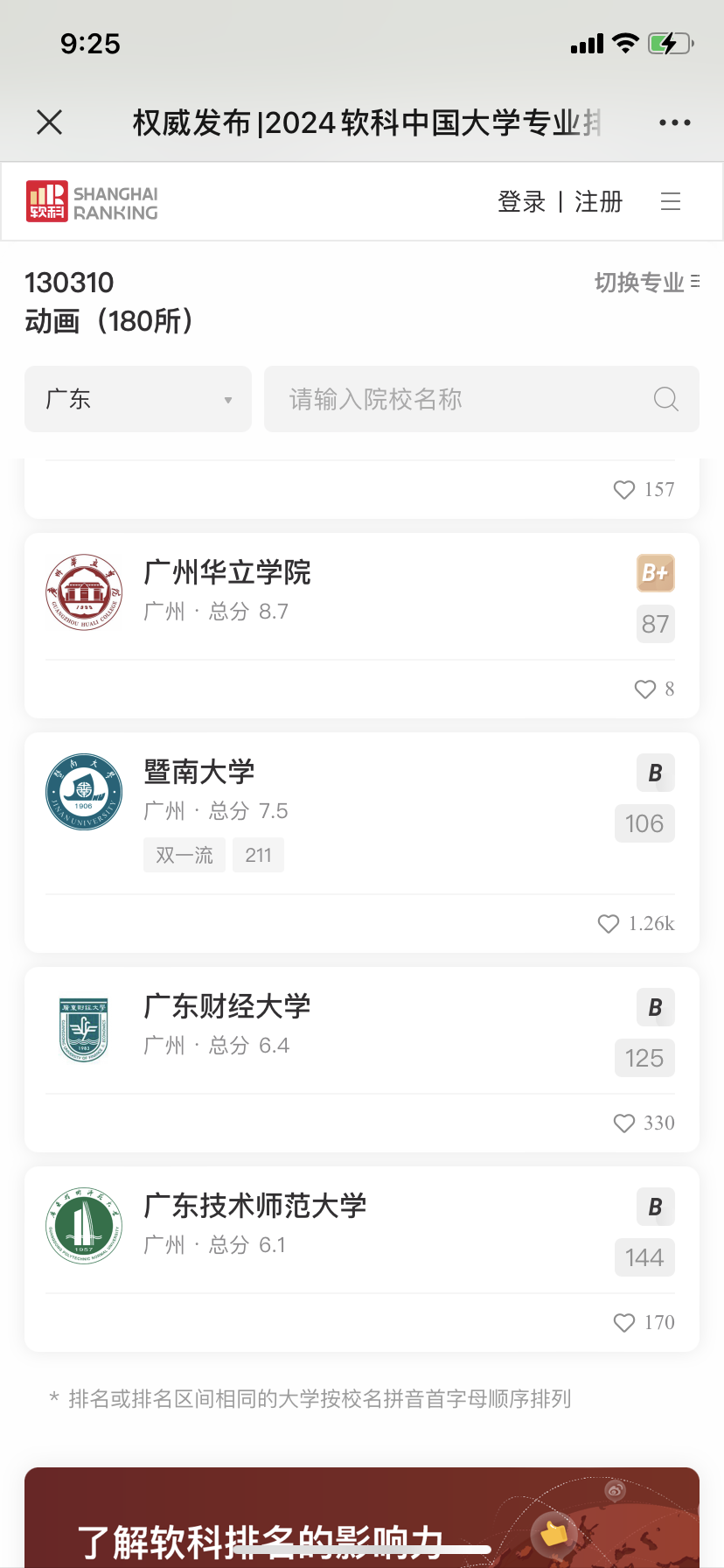724x1568 pixels.
Task: Like 广东技术师范大学 with the heart
Action: (624, 1323)
